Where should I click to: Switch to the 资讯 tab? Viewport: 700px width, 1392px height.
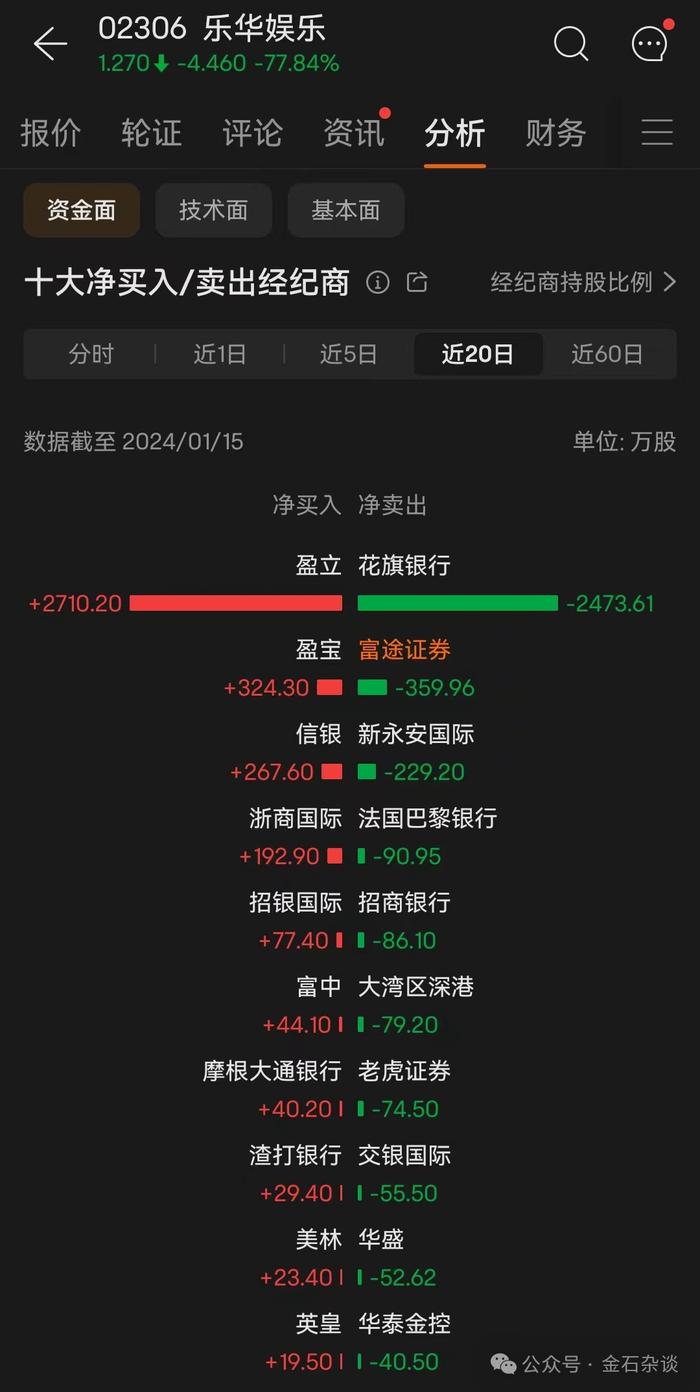pos(354,133)
